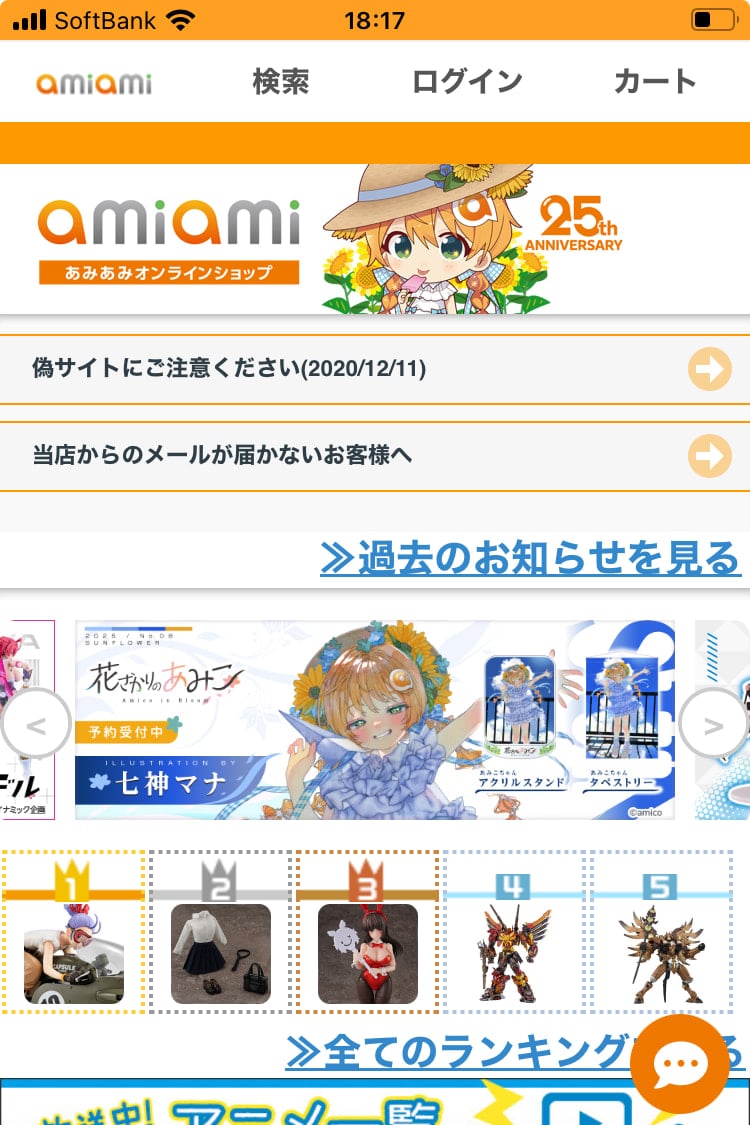Open 検索 search in the top bar
Viewport: 750px width, 1125px height.
281,82
